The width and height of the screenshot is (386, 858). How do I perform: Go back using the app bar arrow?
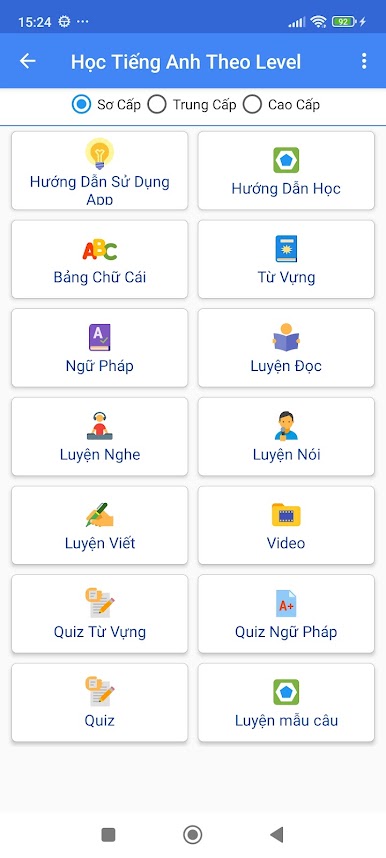tap(27, 61)
